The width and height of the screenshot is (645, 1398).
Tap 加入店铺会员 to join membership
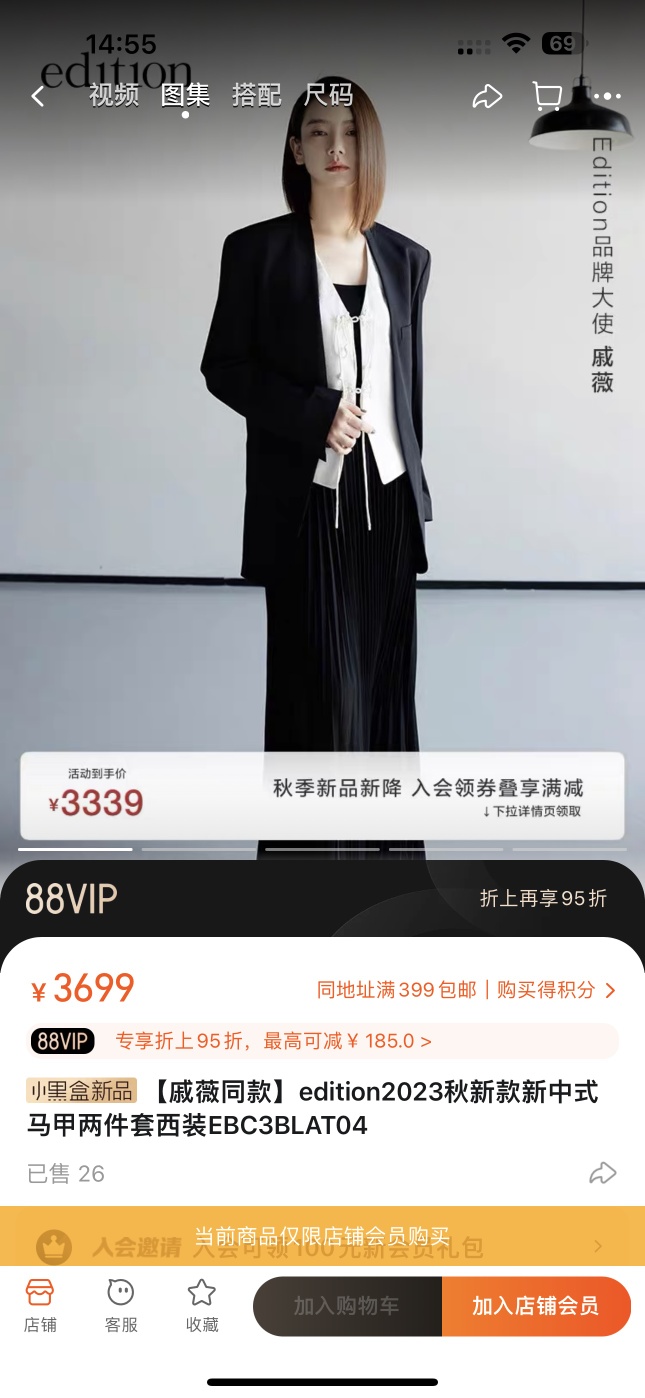pyautogui.click(x=536, y=1306)
